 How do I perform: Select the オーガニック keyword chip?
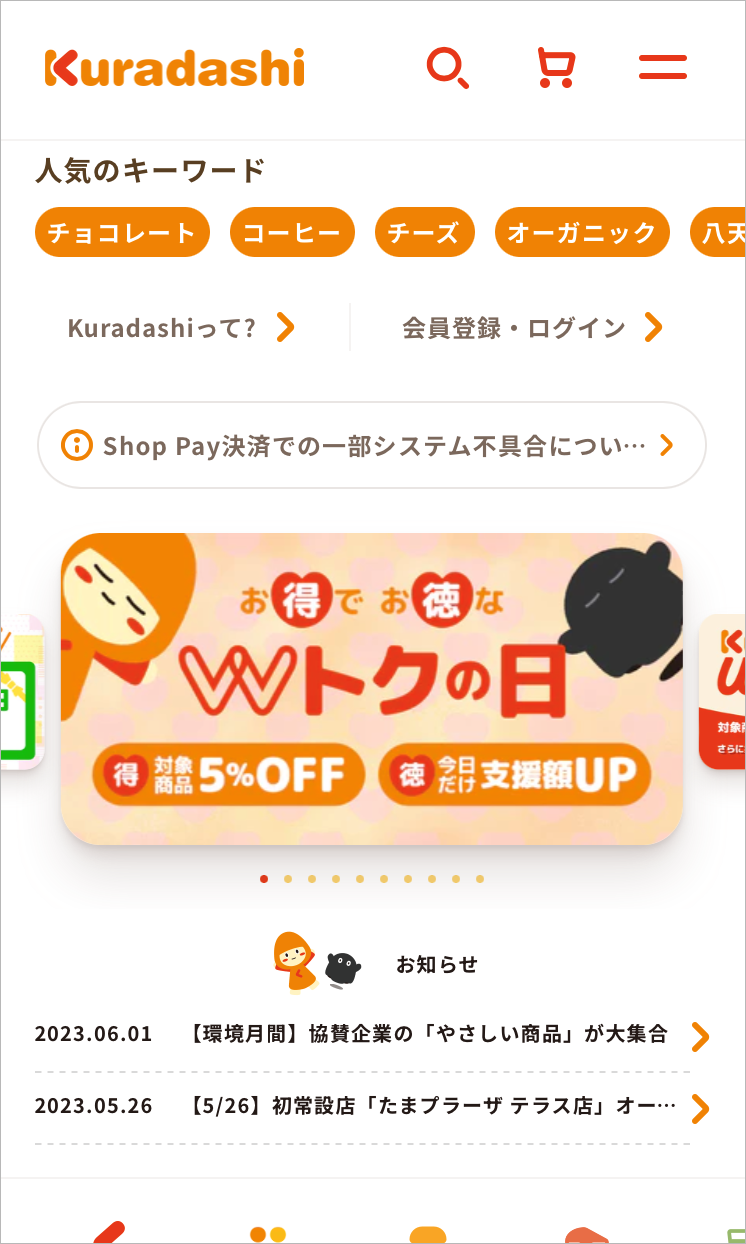582,233
